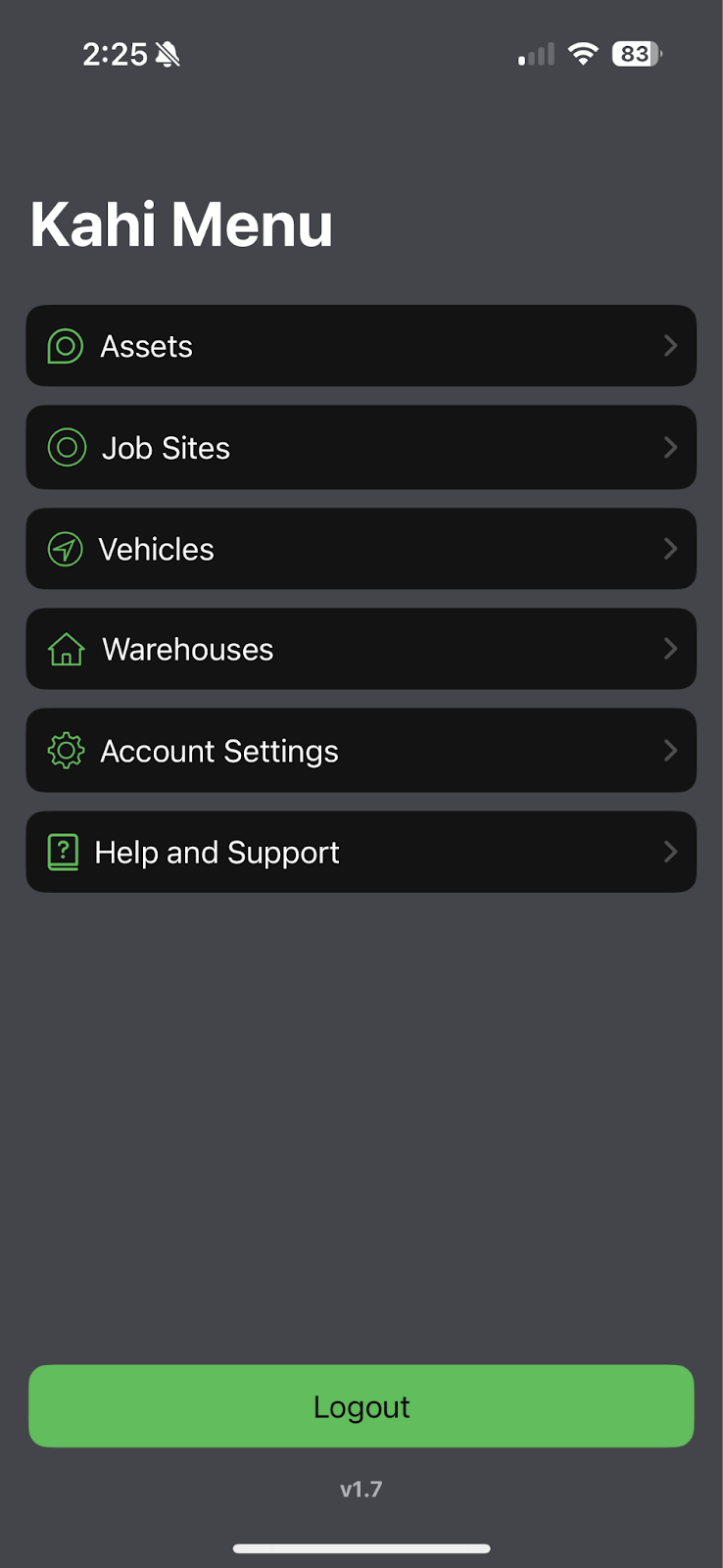Tap the green Logout button
Image resolution: width=723 pixels, height=1568 pixels.
[361, 1406]
